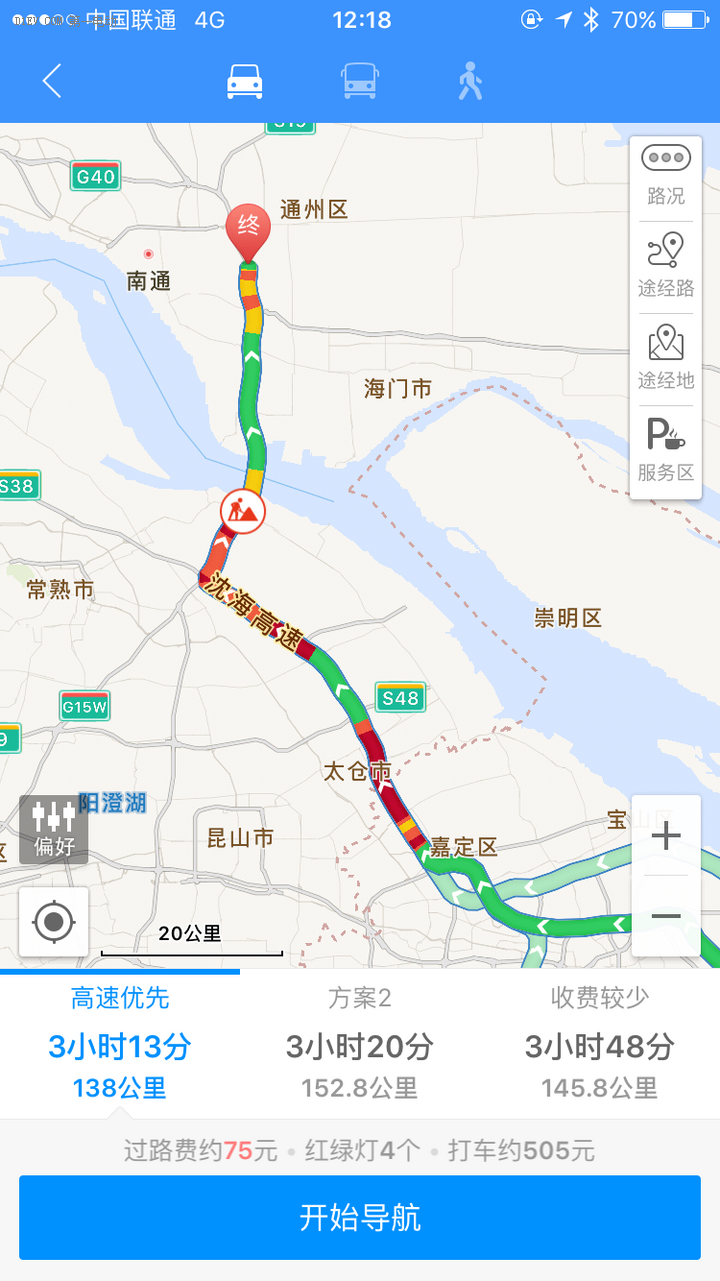Image resolution: width=720 pixels, height=1281 pixels.
Task: Select the driving mode car icon
Action: 245,81
